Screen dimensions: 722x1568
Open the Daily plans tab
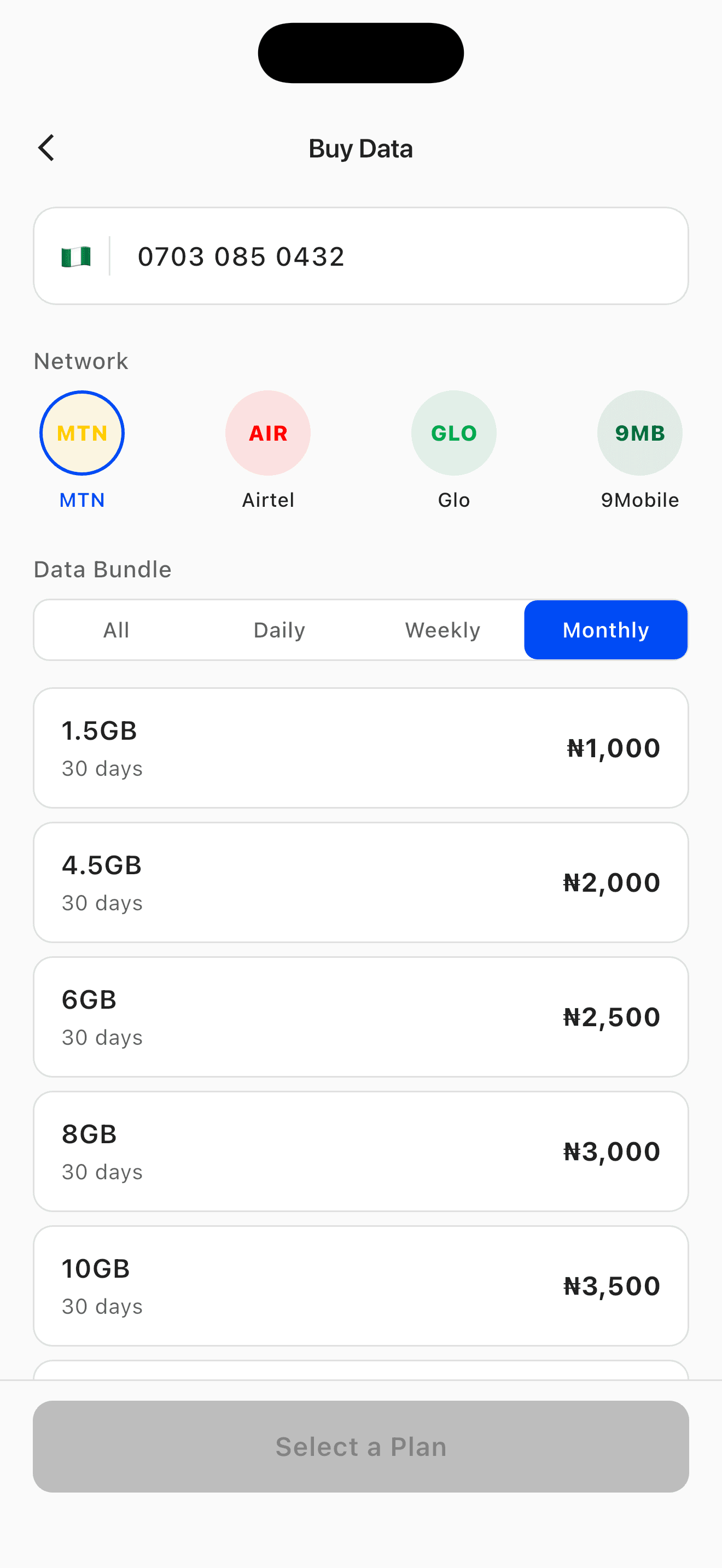click(279, 630)
